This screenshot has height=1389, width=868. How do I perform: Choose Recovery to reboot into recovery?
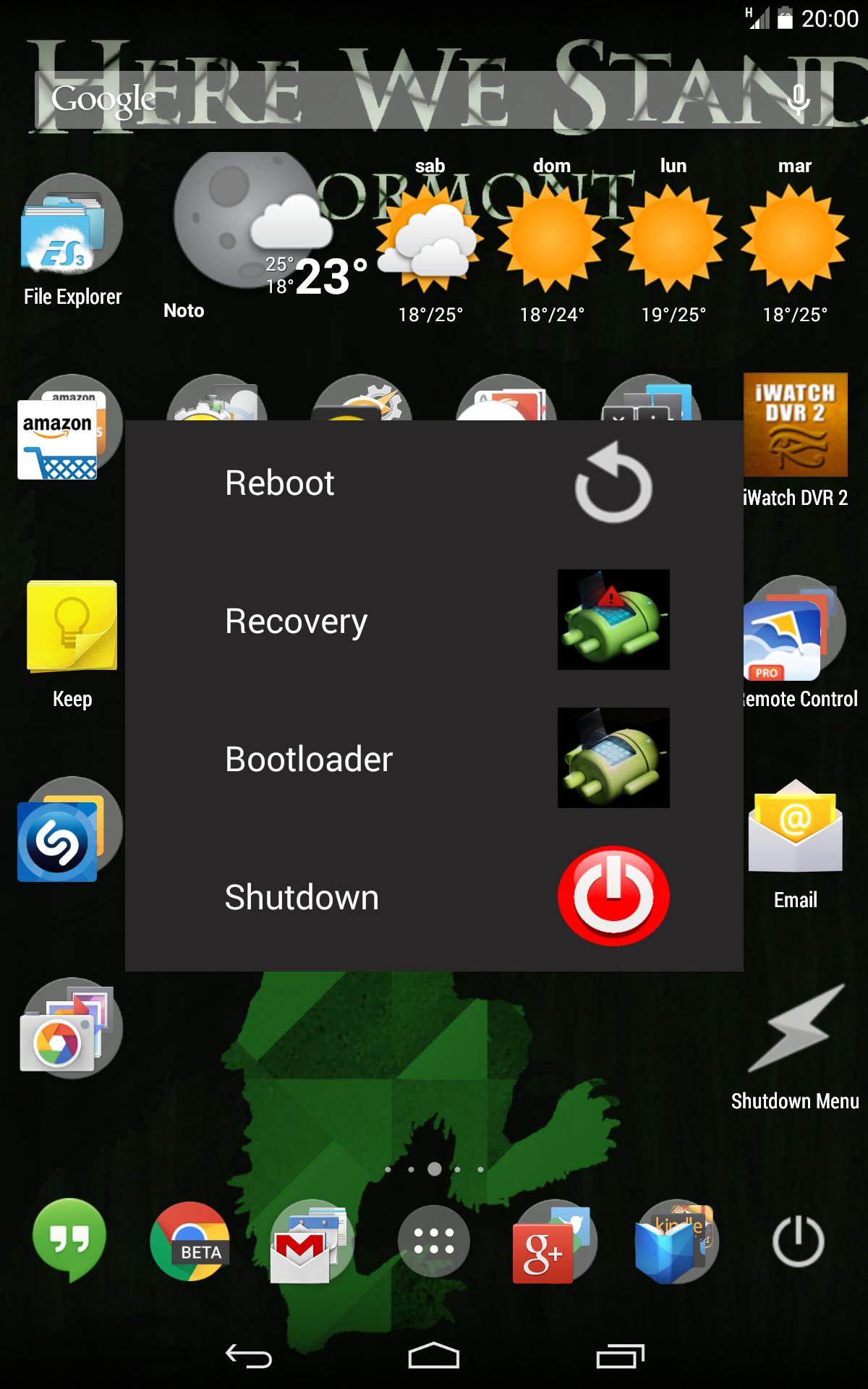434,621
